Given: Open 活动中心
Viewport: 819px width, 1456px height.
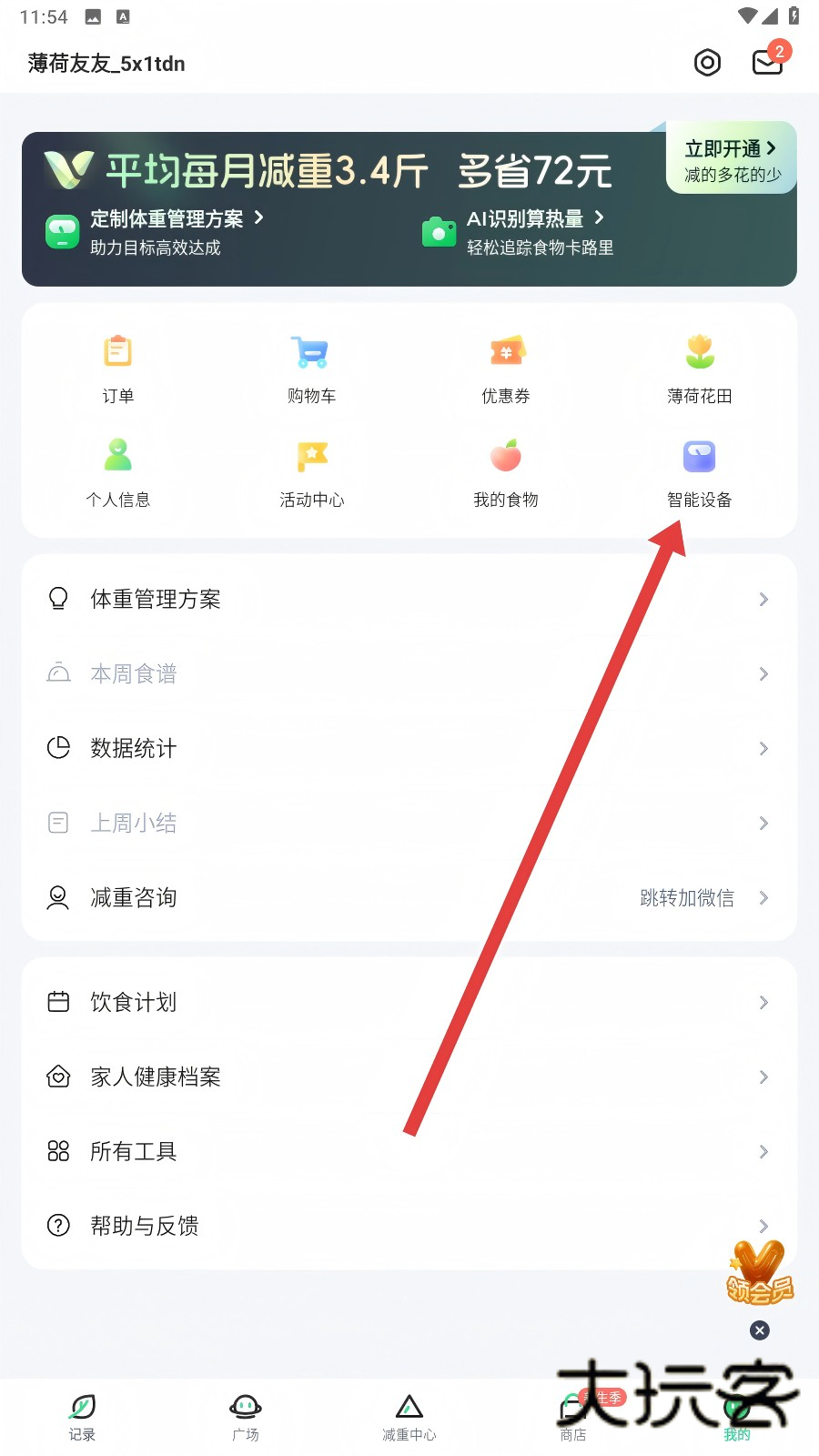Looking at the screenshot, I should [x=311, y=471].
